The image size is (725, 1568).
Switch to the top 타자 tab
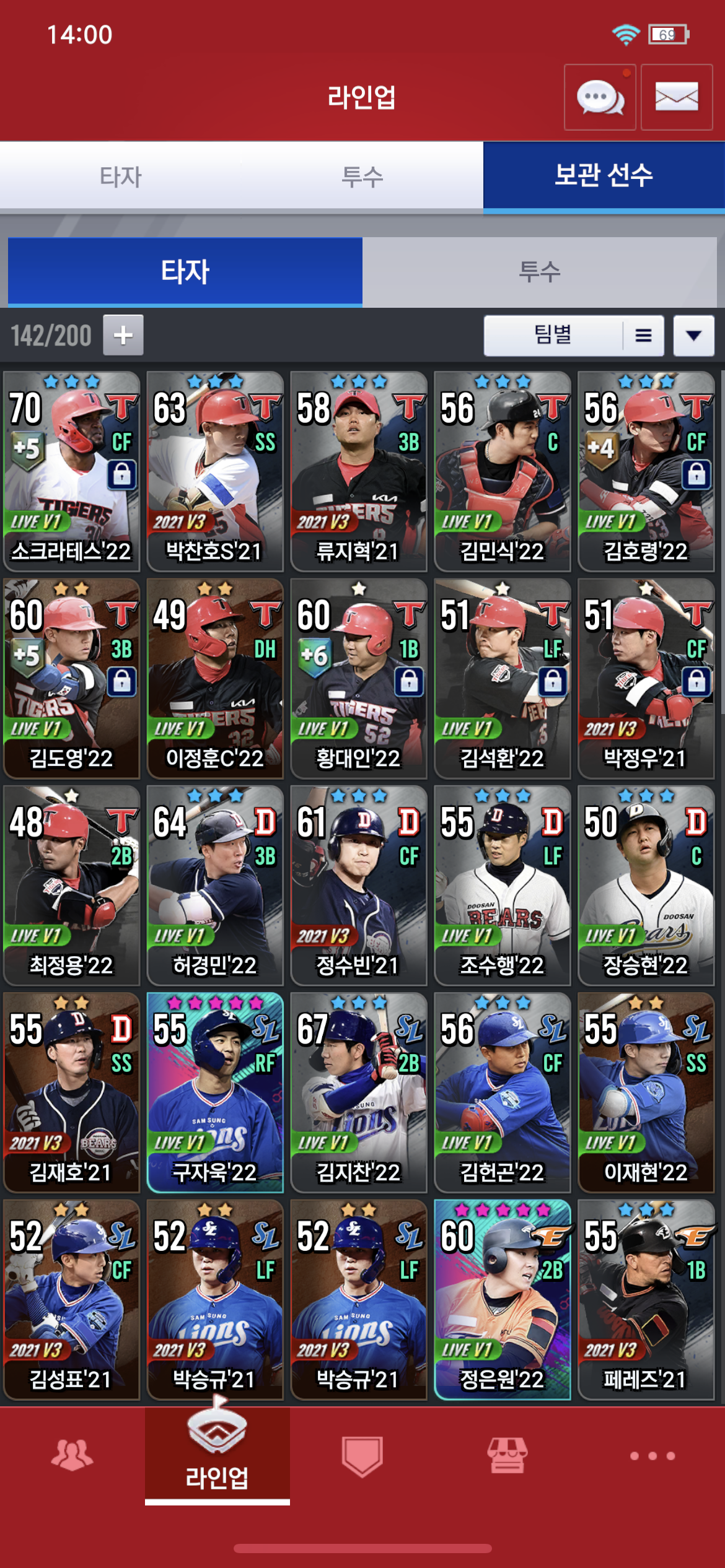point(121,176)
